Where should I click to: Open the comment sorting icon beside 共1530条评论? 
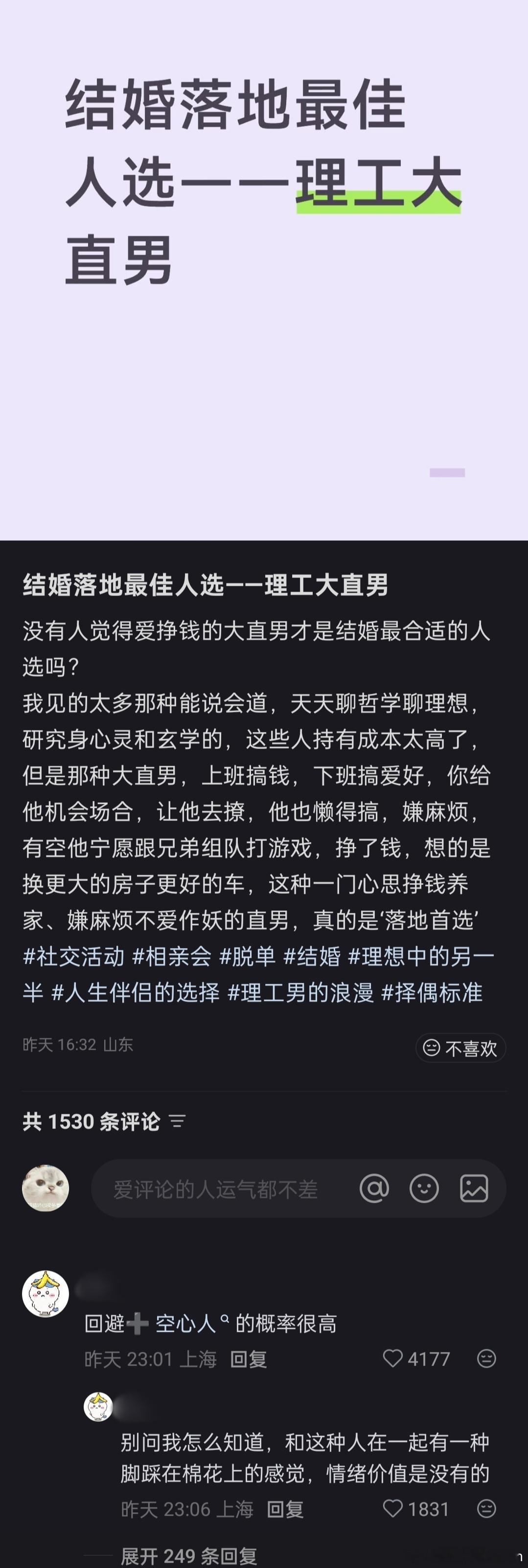pyautogui.click(x=177, y=1122)
